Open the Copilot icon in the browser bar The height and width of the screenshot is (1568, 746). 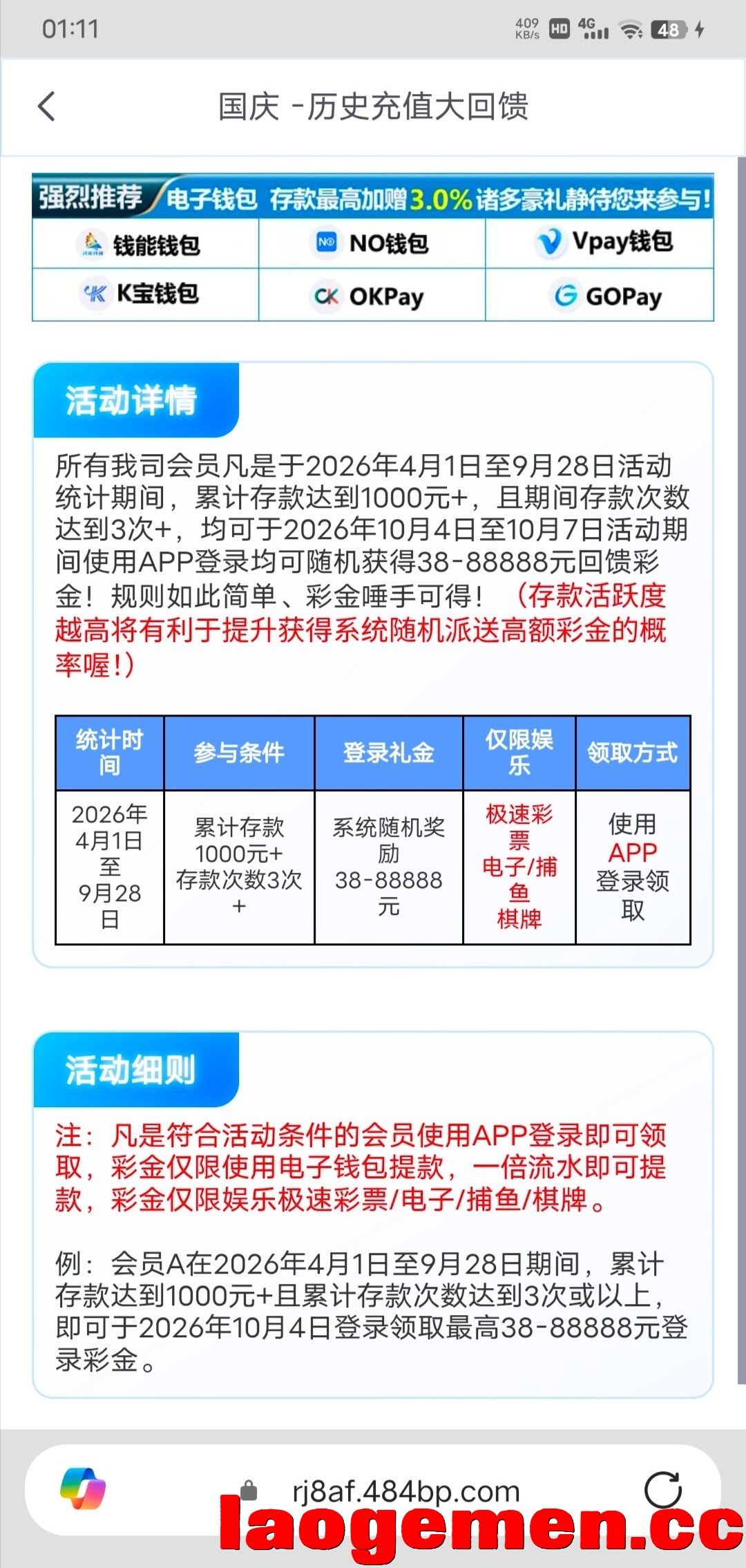point(83,1489)
